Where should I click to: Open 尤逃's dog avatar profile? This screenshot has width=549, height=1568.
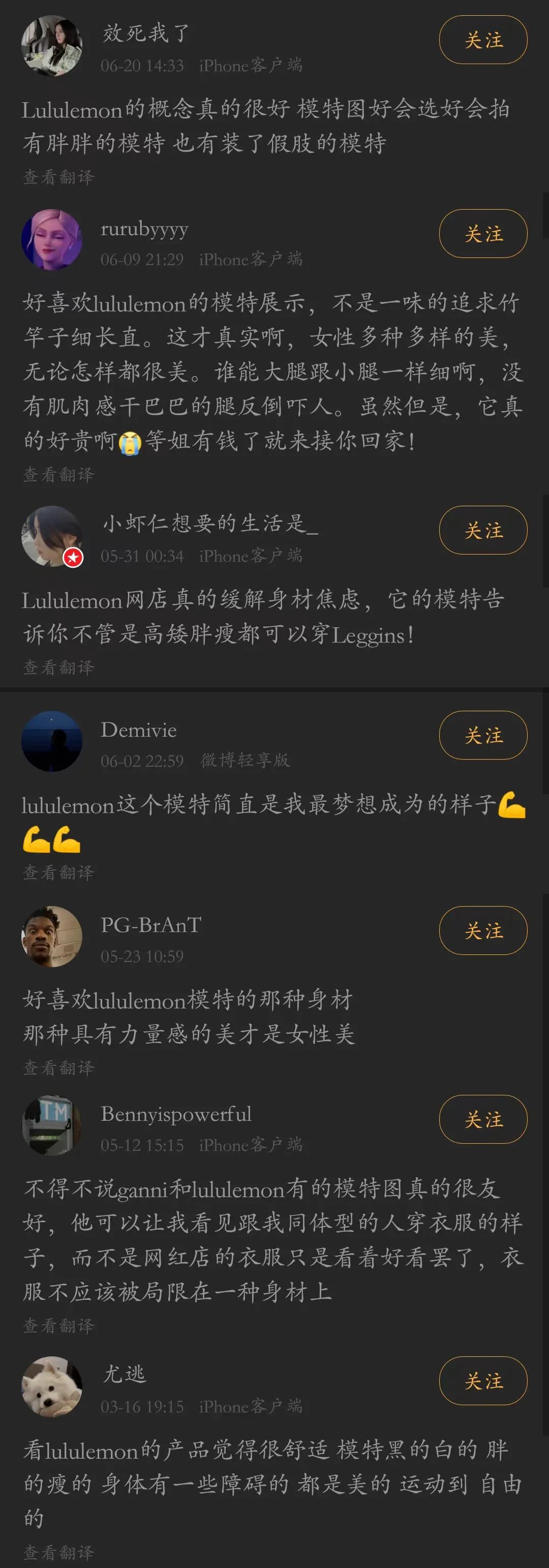pos(52,1386)
